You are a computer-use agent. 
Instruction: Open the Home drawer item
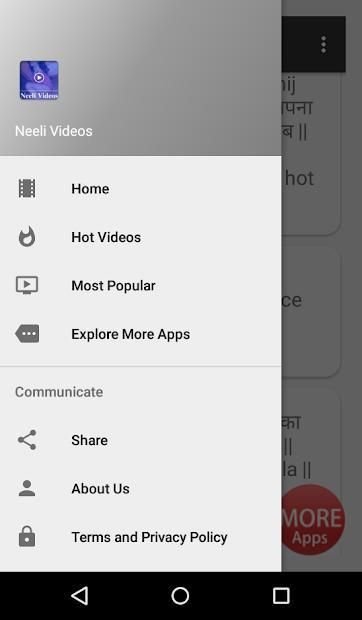[141, 189]
